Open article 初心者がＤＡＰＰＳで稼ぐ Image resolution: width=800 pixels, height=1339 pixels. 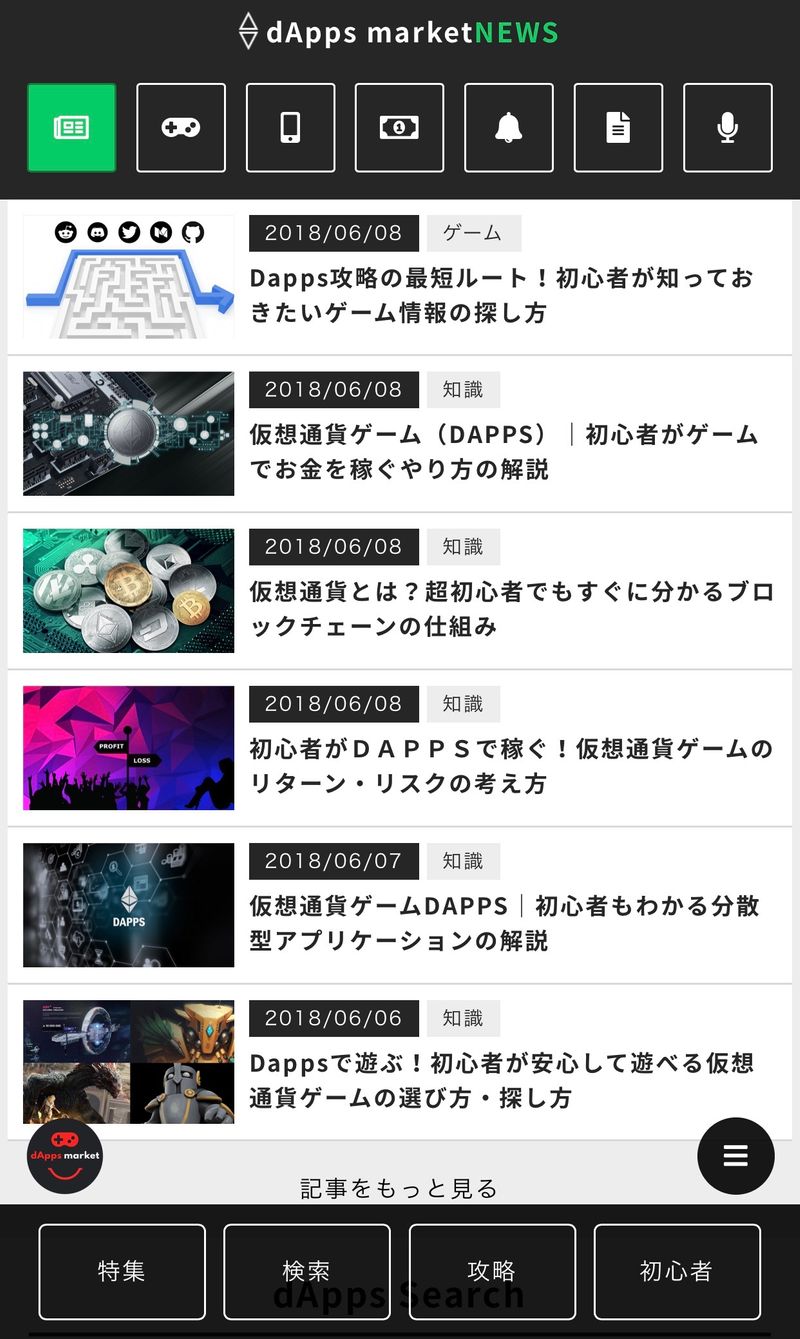pos(500,766)
